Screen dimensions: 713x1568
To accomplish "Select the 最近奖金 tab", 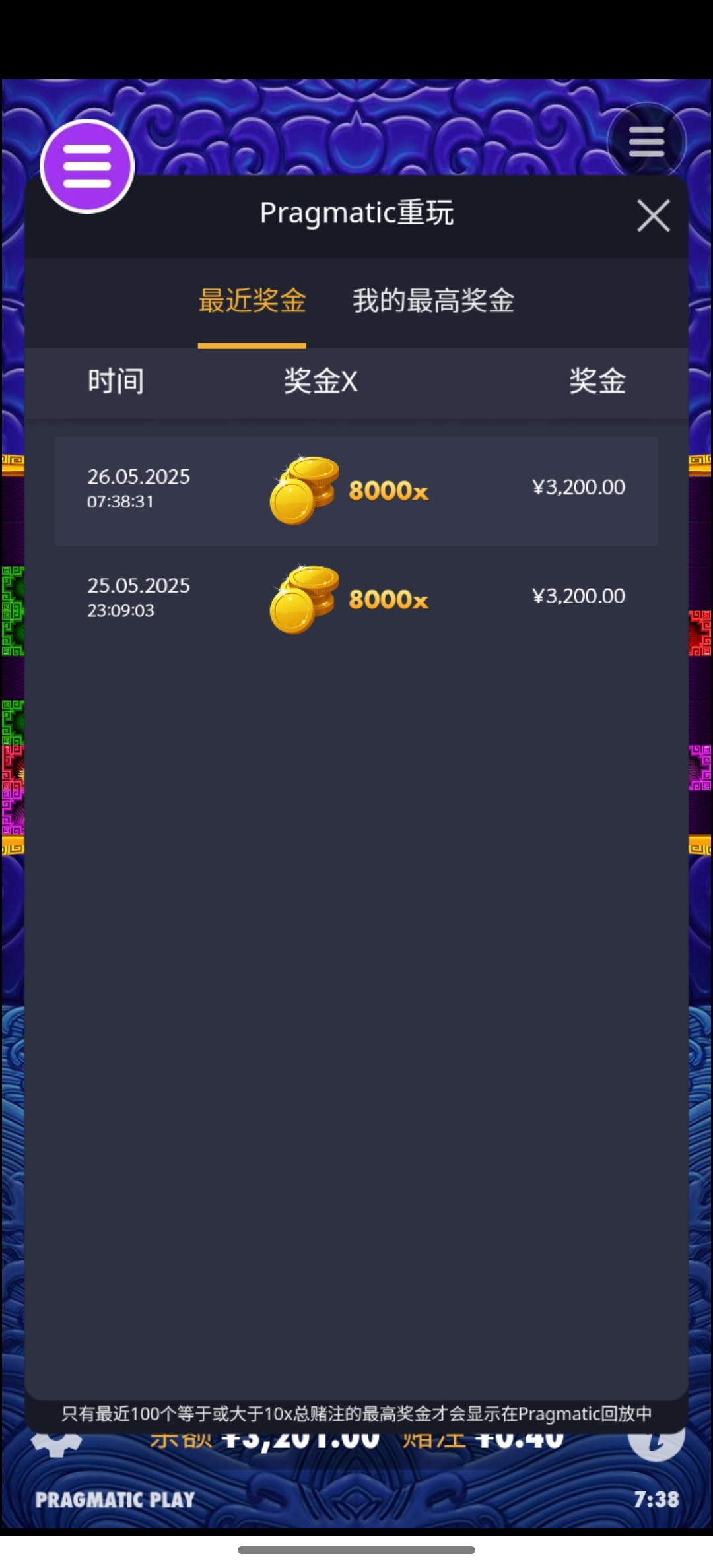I will (252, 301).
